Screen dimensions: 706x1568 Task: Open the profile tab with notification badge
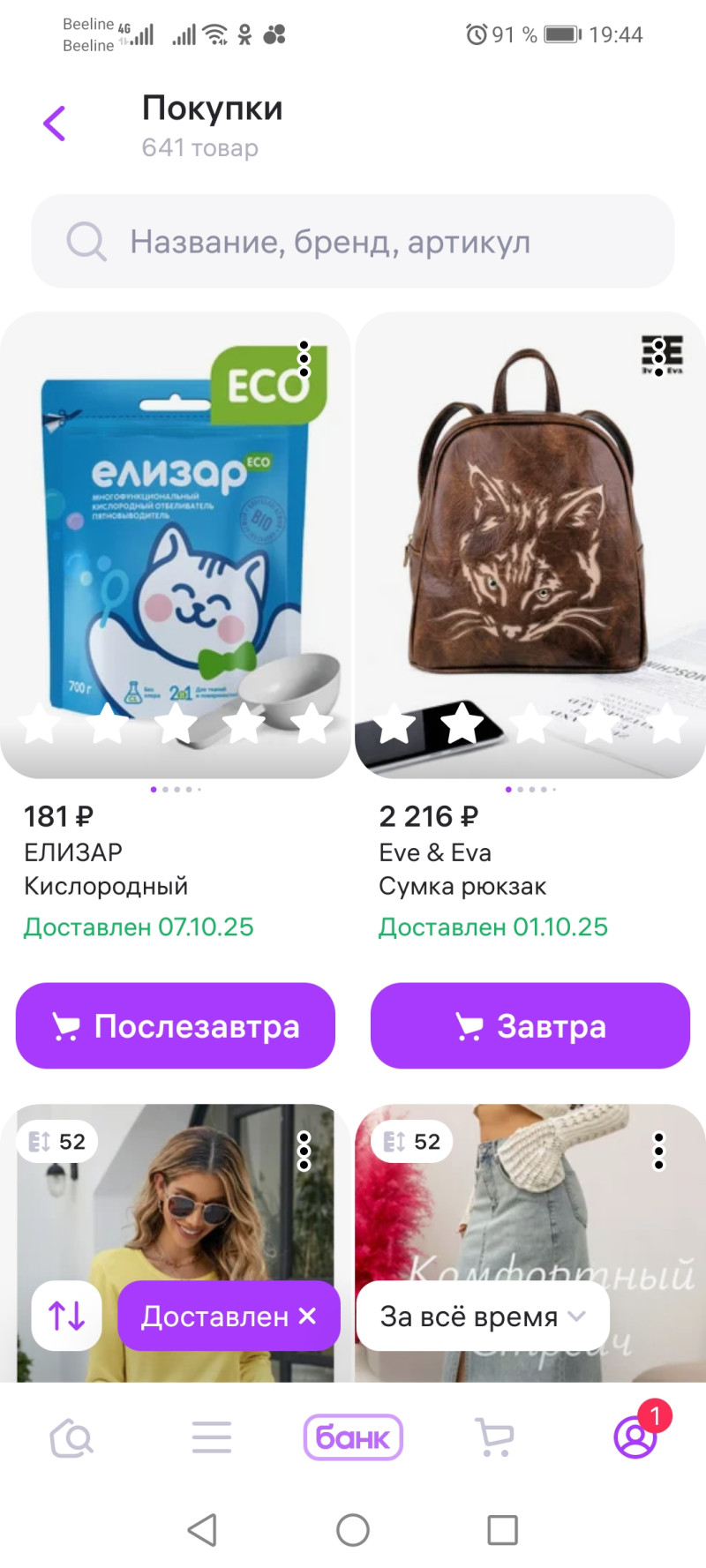coord(635,1438)
